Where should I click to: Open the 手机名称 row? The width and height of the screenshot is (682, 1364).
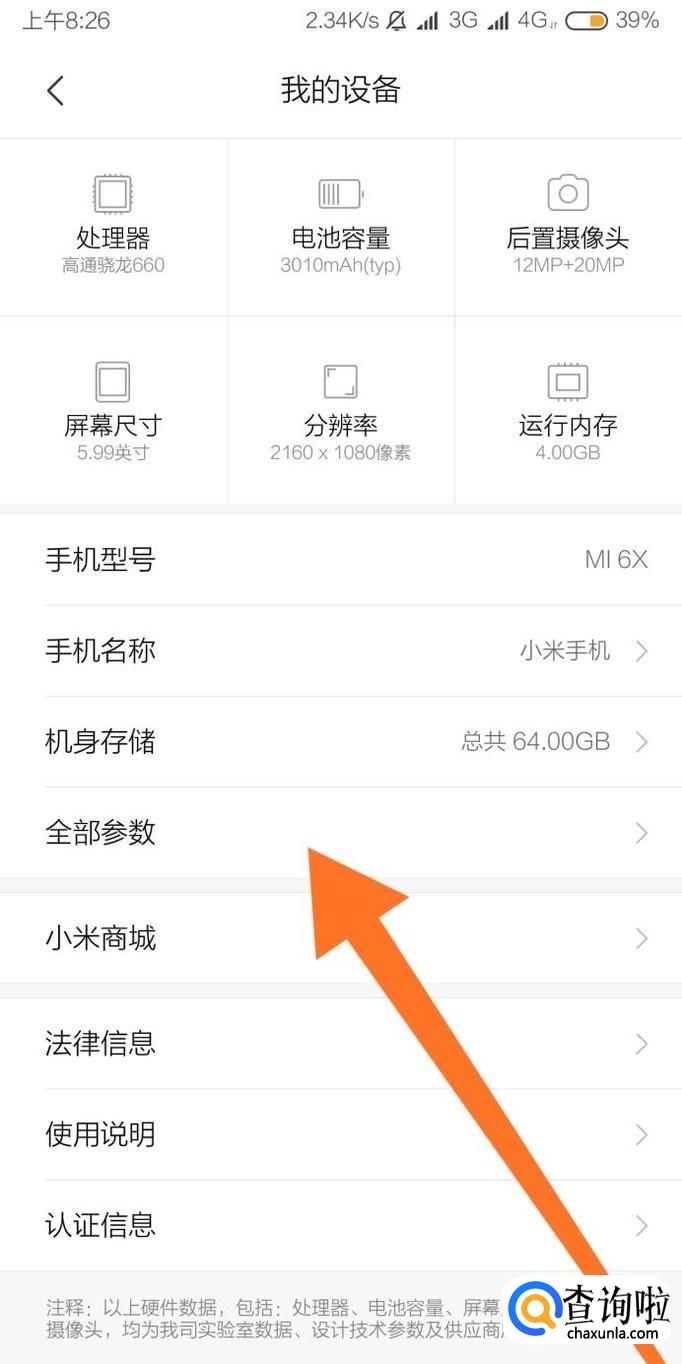tap(341, 651)
